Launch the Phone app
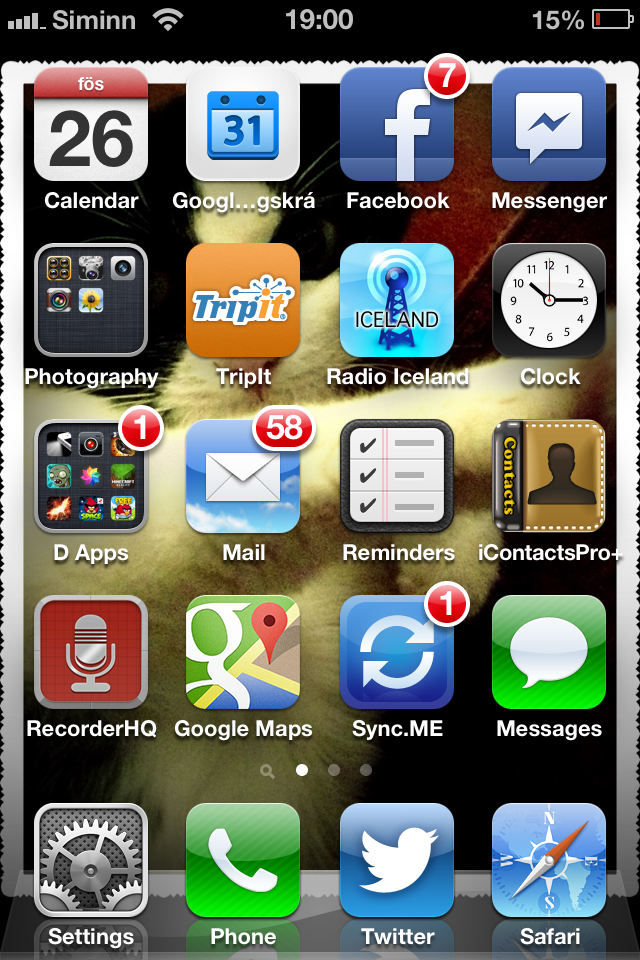Screen dimensions: 640x960 click(x=243, y=860)
